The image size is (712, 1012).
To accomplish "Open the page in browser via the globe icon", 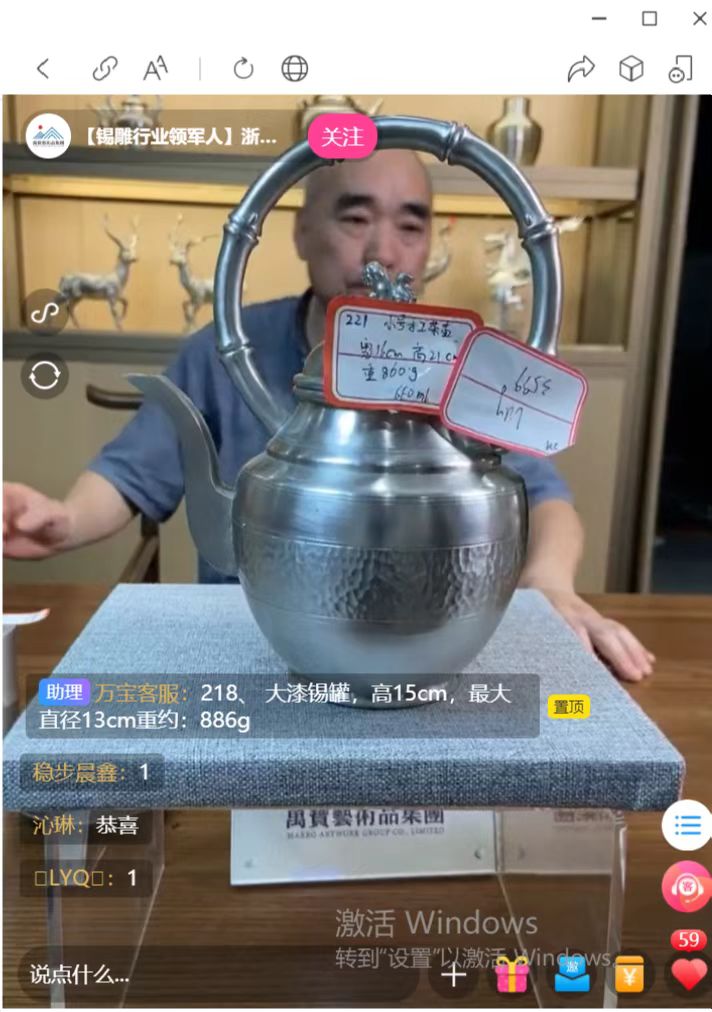I will [294, 68].
